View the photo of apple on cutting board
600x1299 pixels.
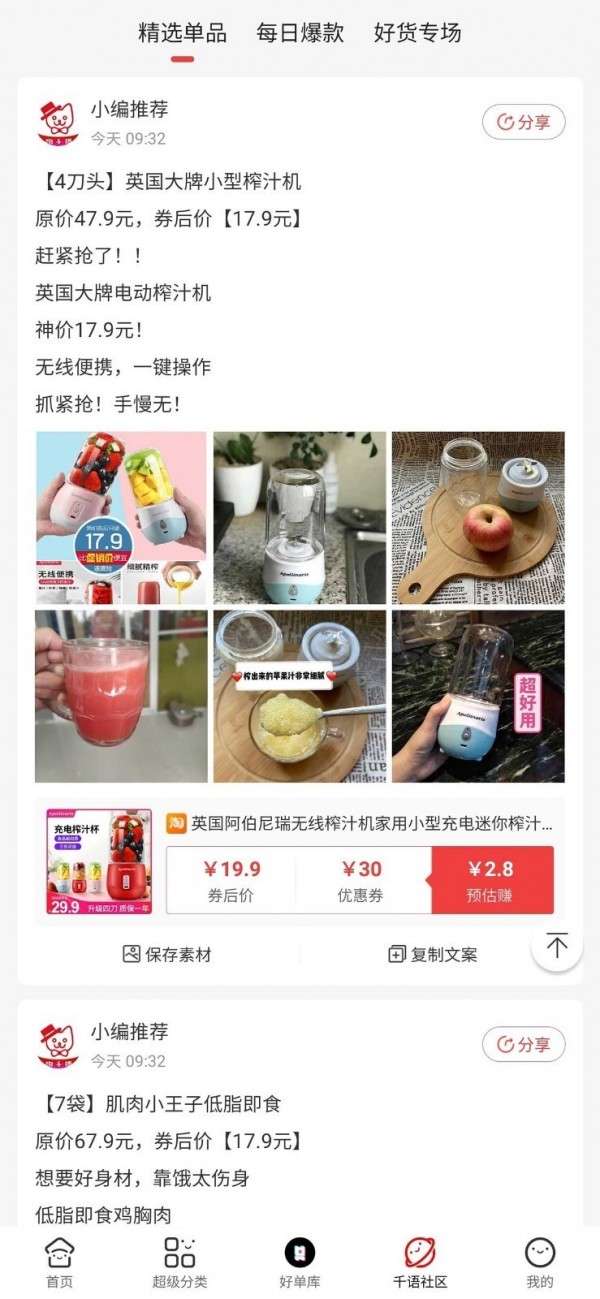477,518
